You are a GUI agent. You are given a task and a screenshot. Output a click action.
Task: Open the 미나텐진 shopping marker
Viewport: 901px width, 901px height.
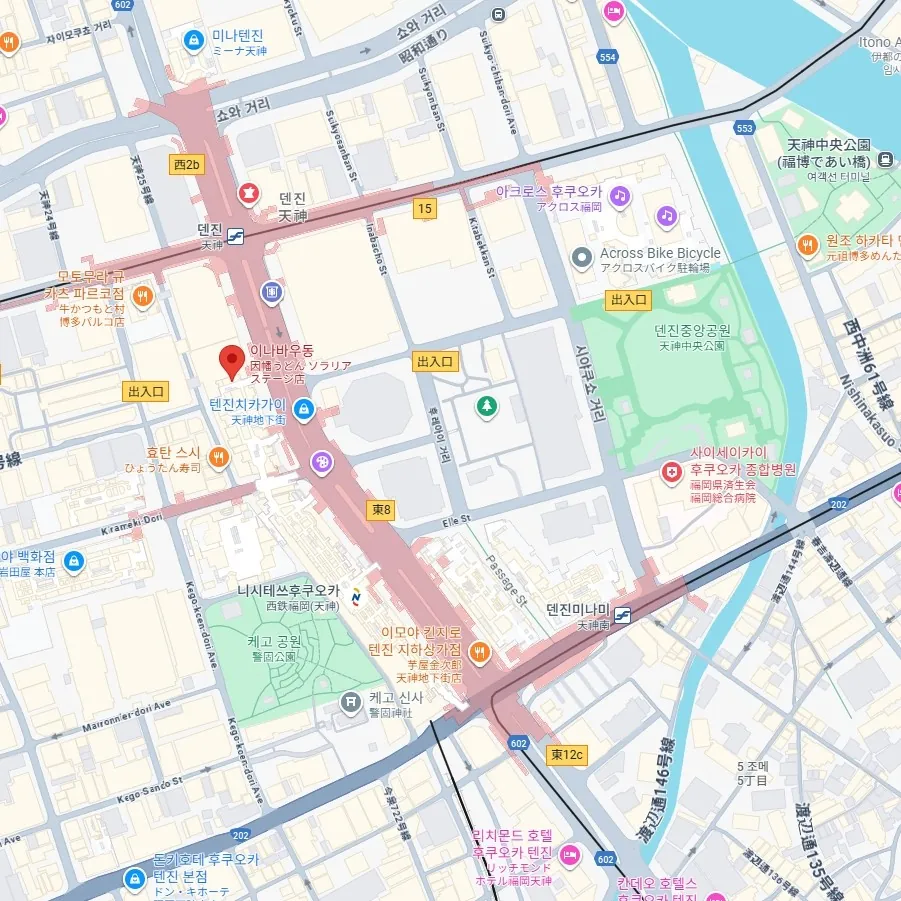pos(193,40)
